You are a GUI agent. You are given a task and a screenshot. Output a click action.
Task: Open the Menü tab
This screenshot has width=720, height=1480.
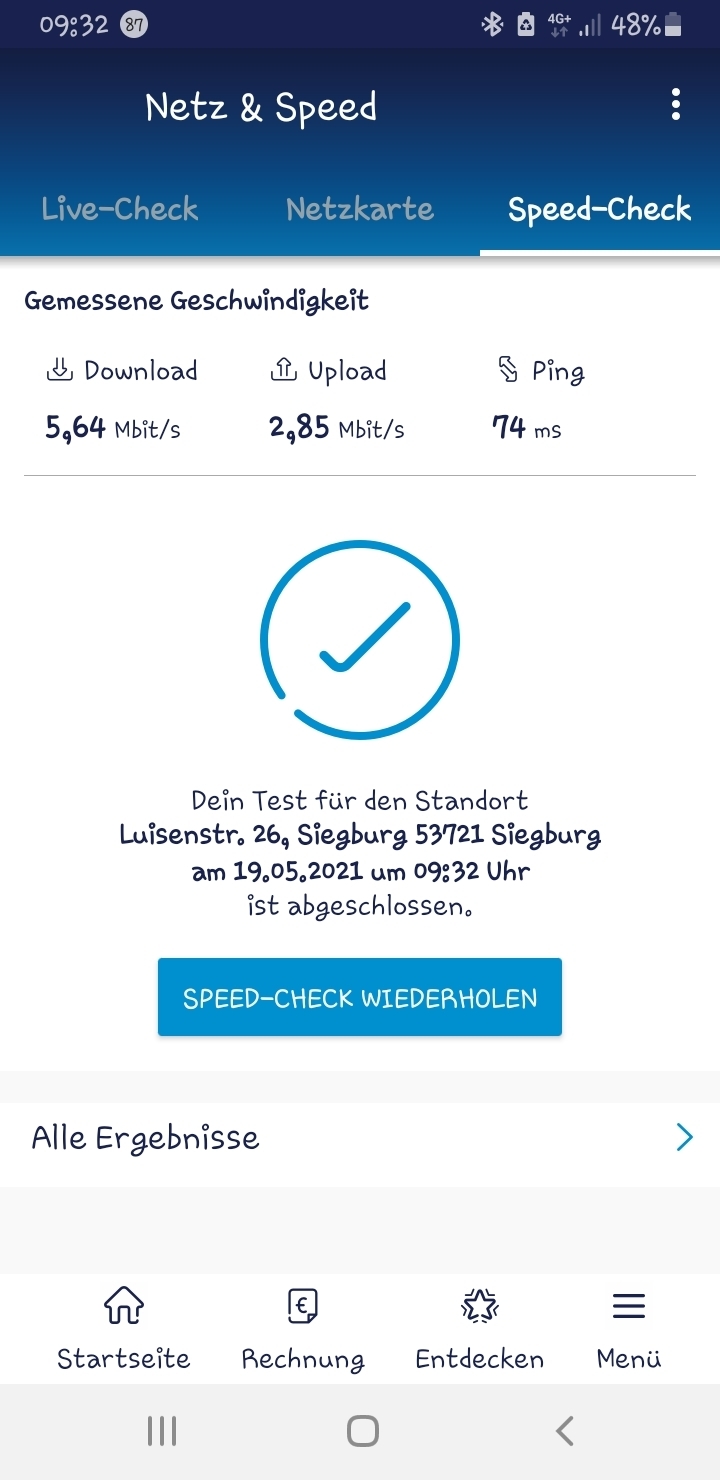(x=629, y=1329)
